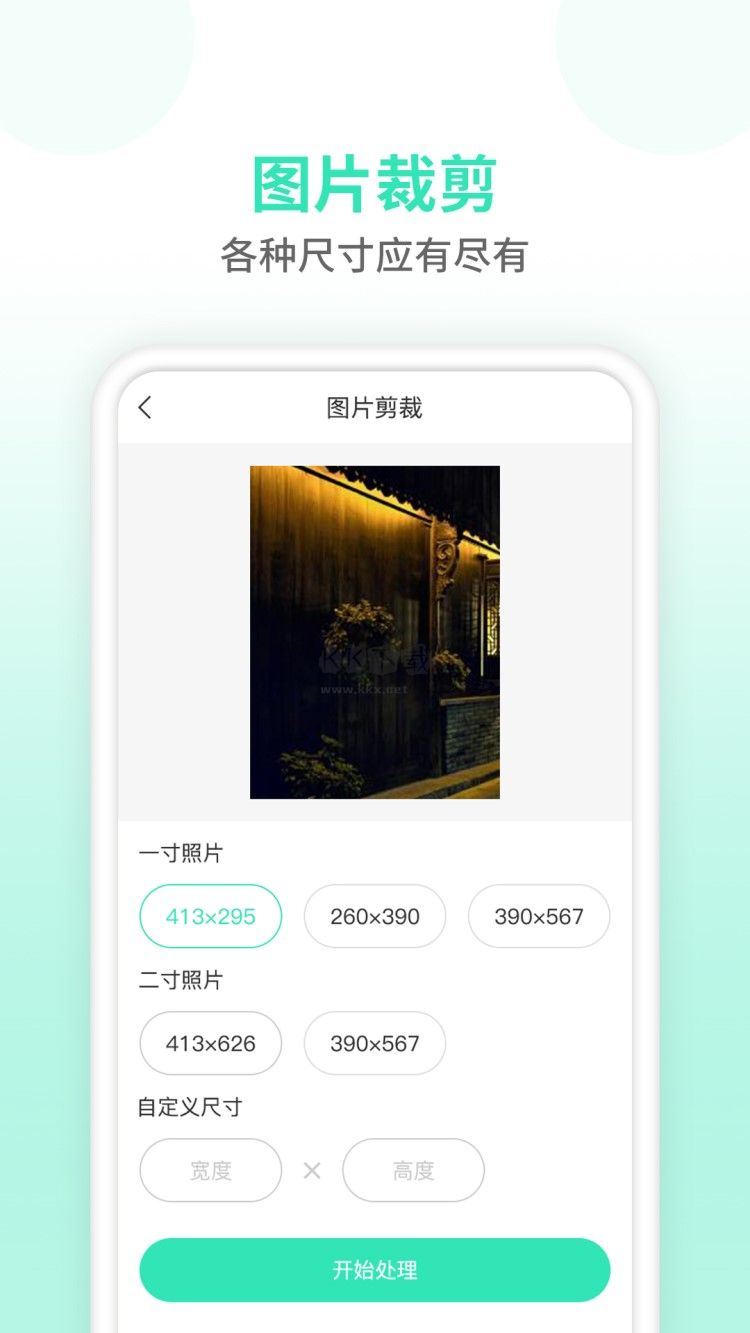
Task: Select the 413×626 two-inch photo size
Action: 210,1043
